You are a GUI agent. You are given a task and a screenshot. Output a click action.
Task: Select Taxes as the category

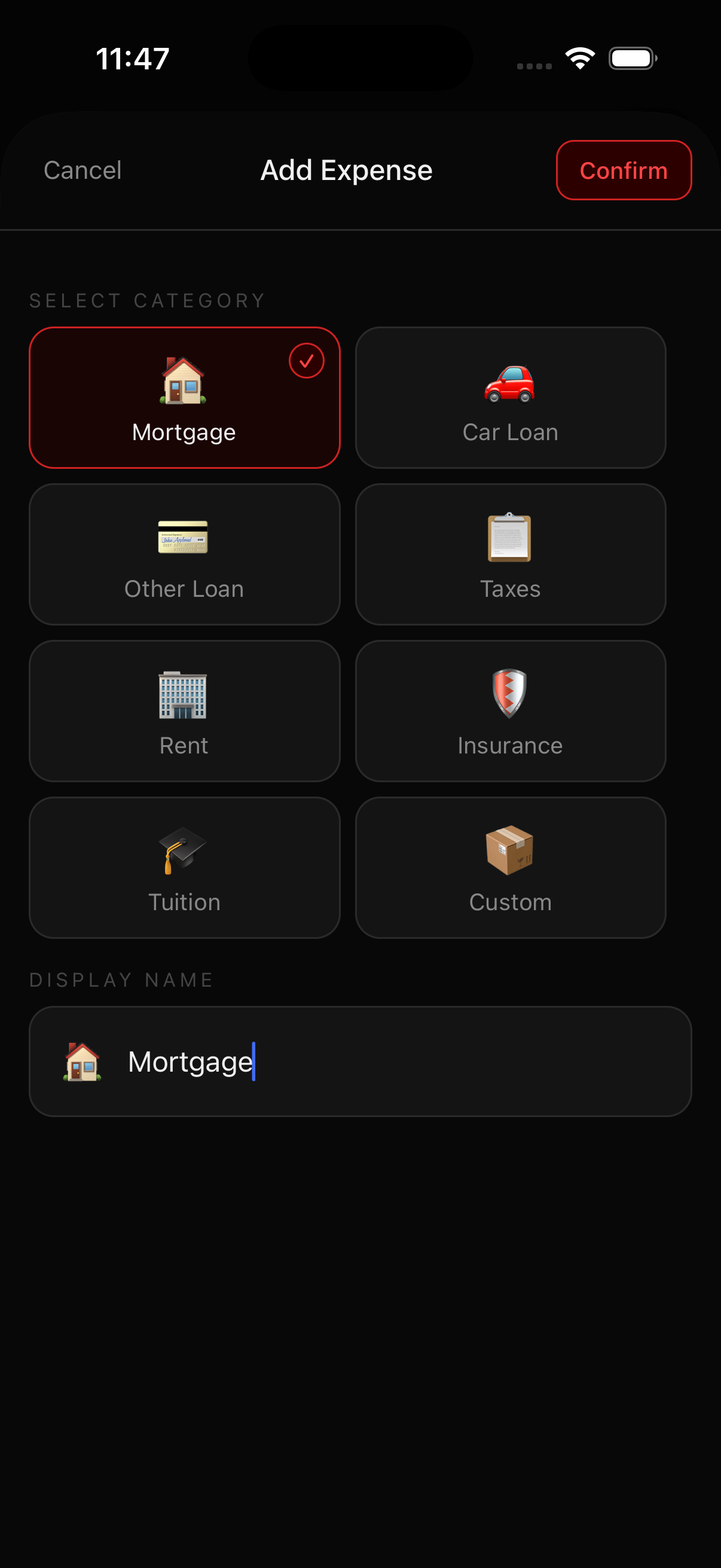[x=510, y=554]
